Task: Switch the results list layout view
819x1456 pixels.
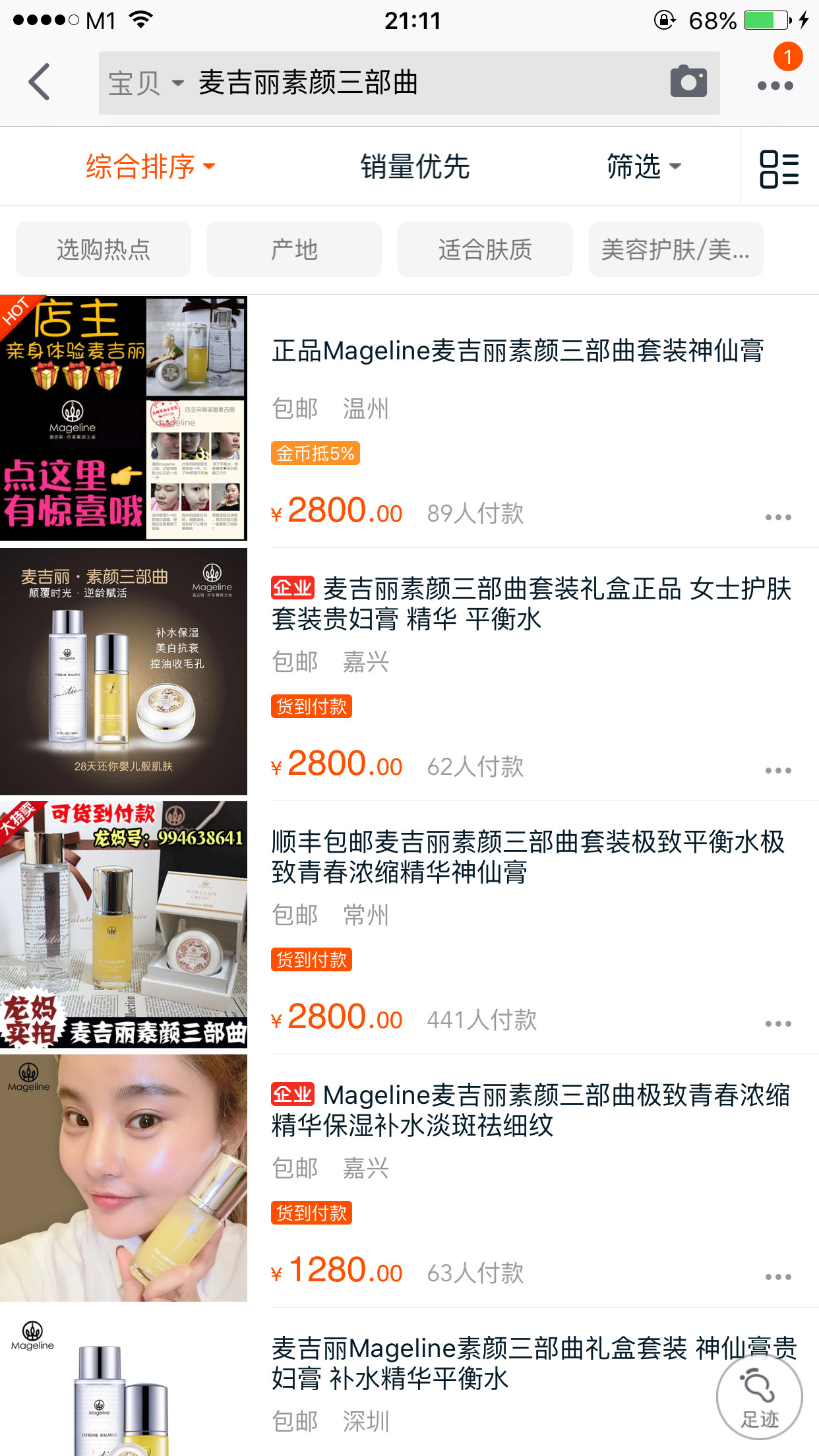Action: coord(779,169)
